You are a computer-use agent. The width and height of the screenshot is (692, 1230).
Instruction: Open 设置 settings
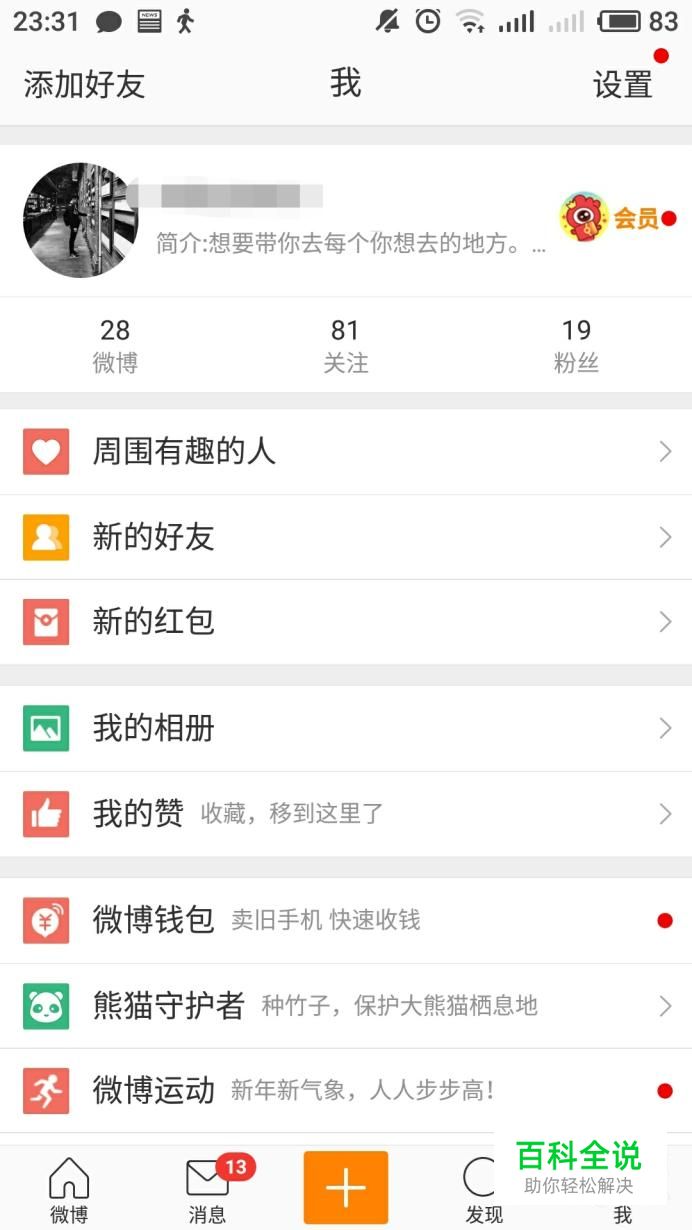(622, 85)
